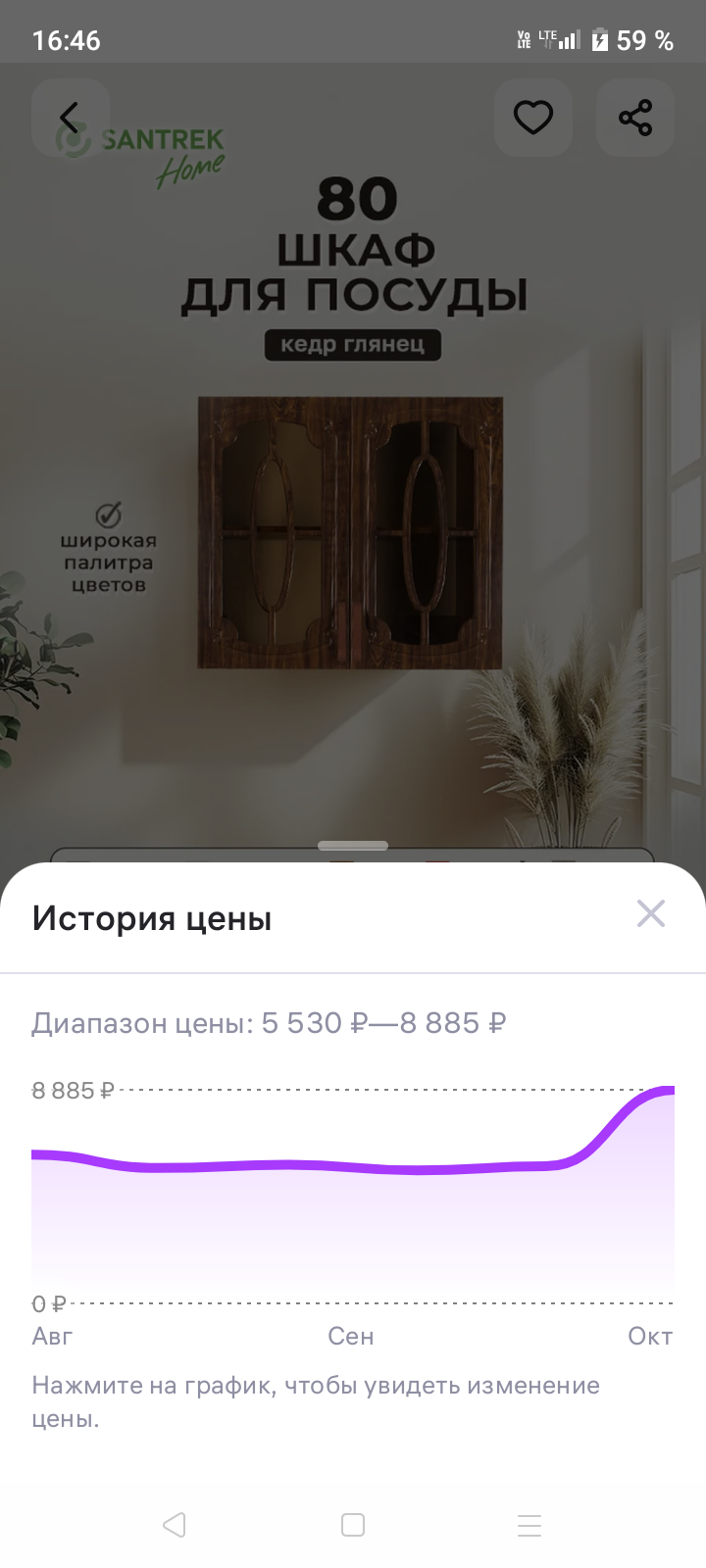Go back from the product page
706x1568 pixels.
pos(70,119)
